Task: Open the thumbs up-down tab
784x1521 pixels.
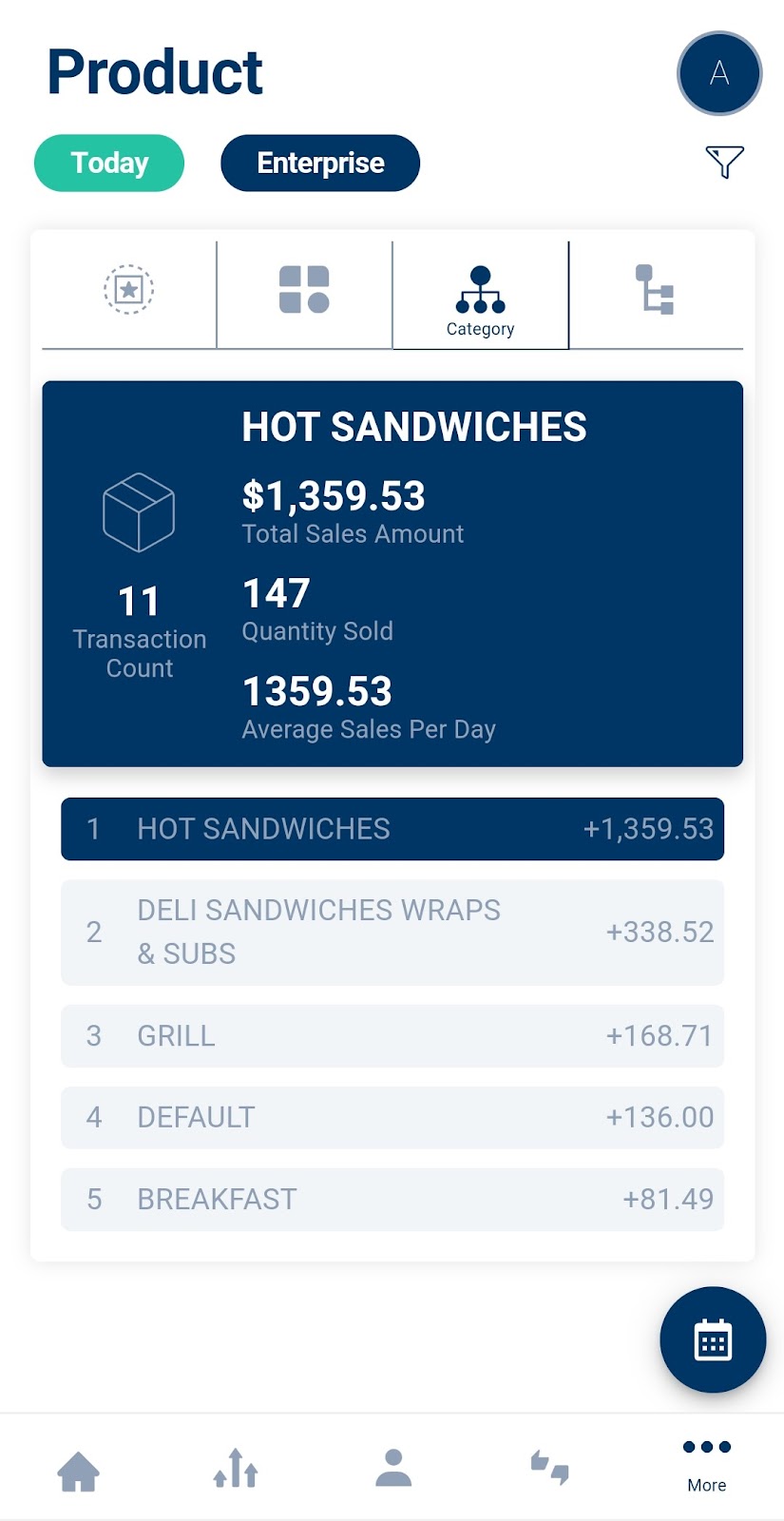Action: (x=550, y=1468)
